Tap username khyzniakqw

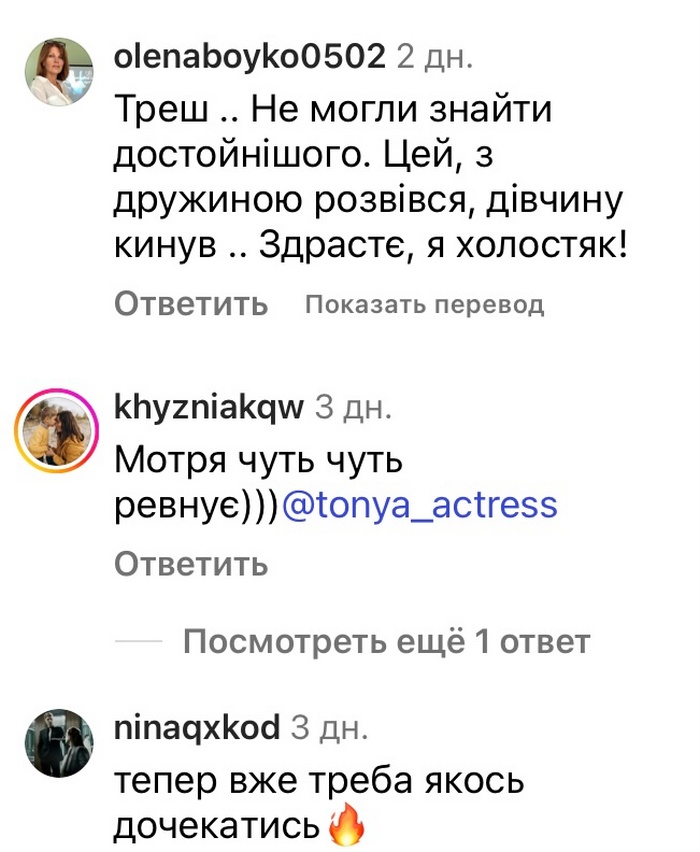tap(209, 408)
